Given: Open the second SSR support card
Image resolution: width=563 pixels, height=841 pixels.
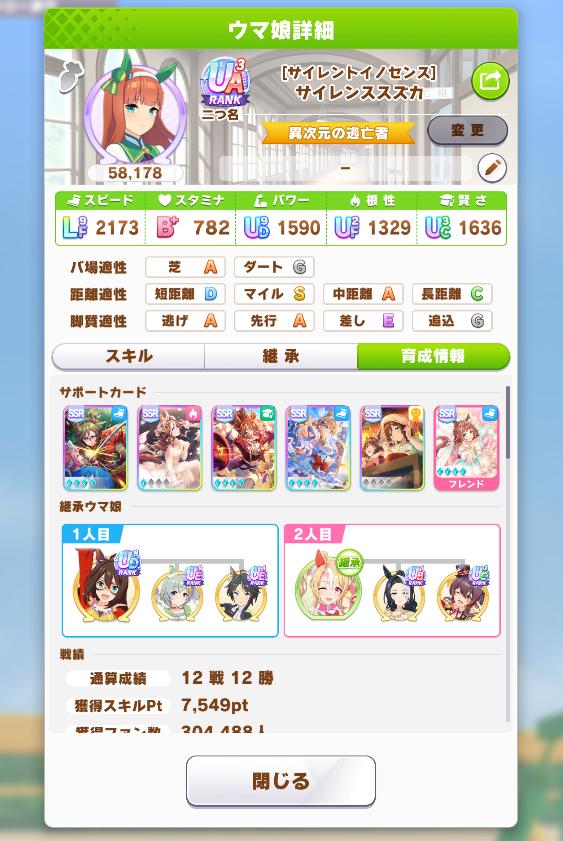Looking at the screenshot, I should tap(169, 448).
